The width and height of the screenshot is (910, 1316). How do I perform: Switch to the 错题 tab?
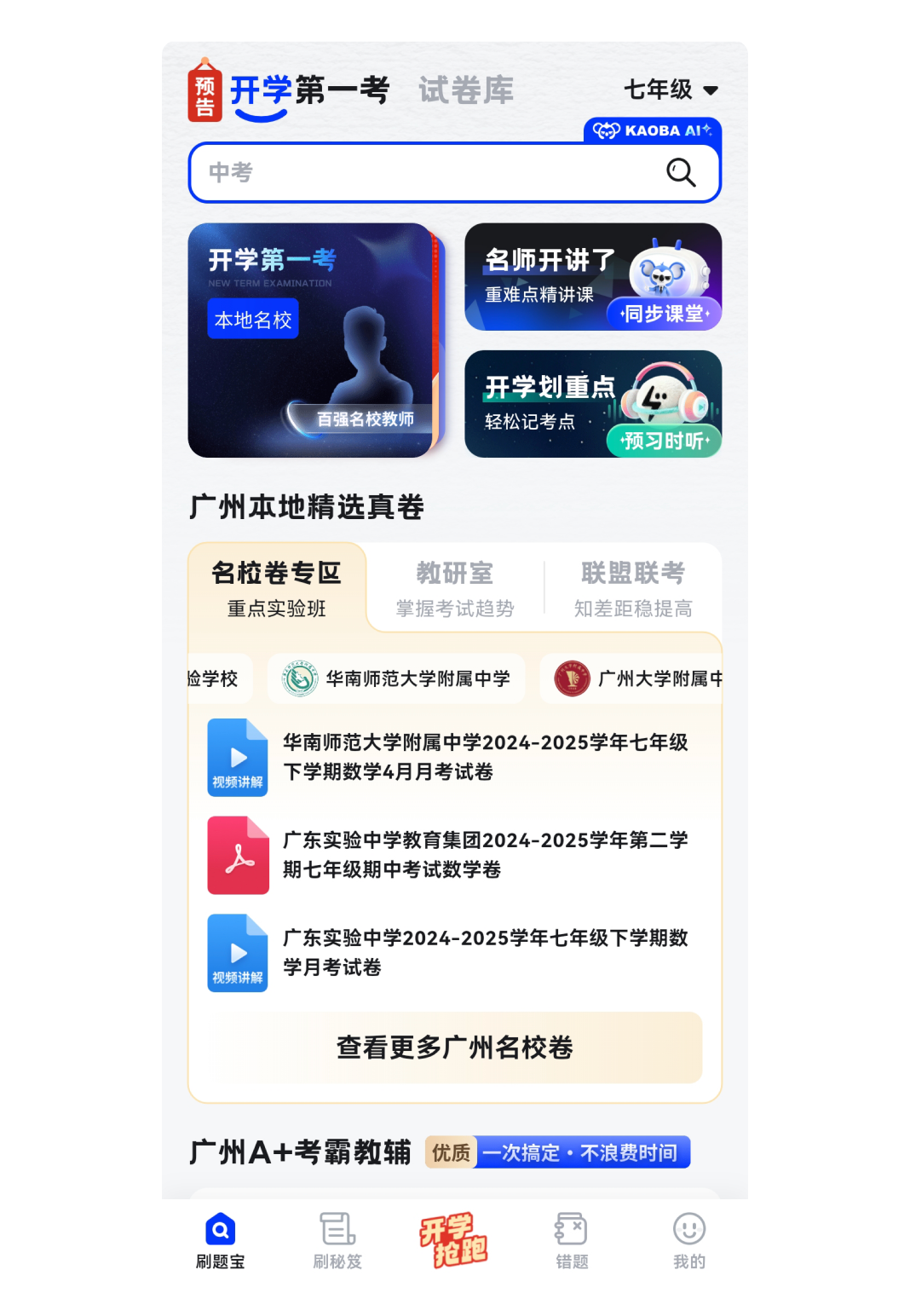(572, 1240)
